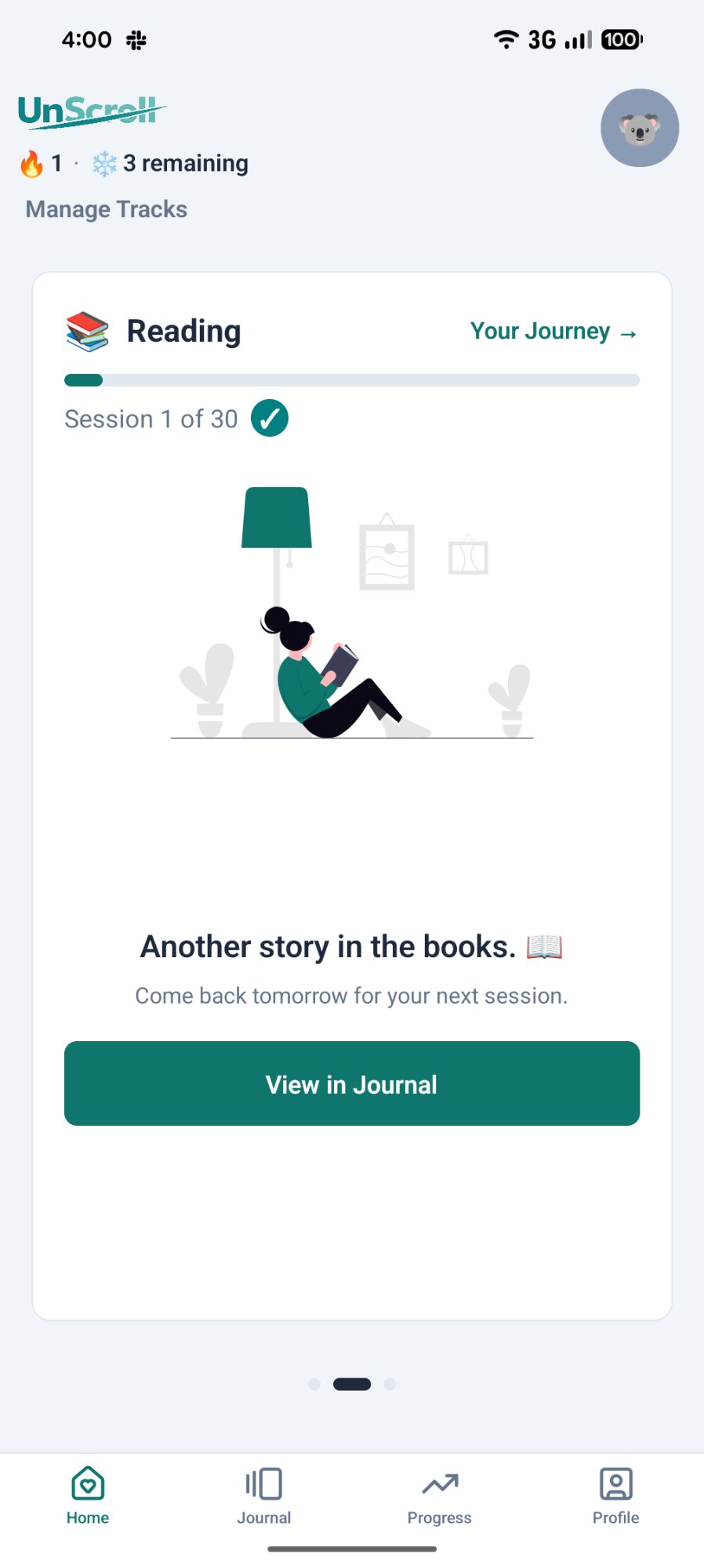Tap the snowflake freeze icon
Image resolution: width=704 pixels, height=1568 pixels.
[x=104, y=163]
